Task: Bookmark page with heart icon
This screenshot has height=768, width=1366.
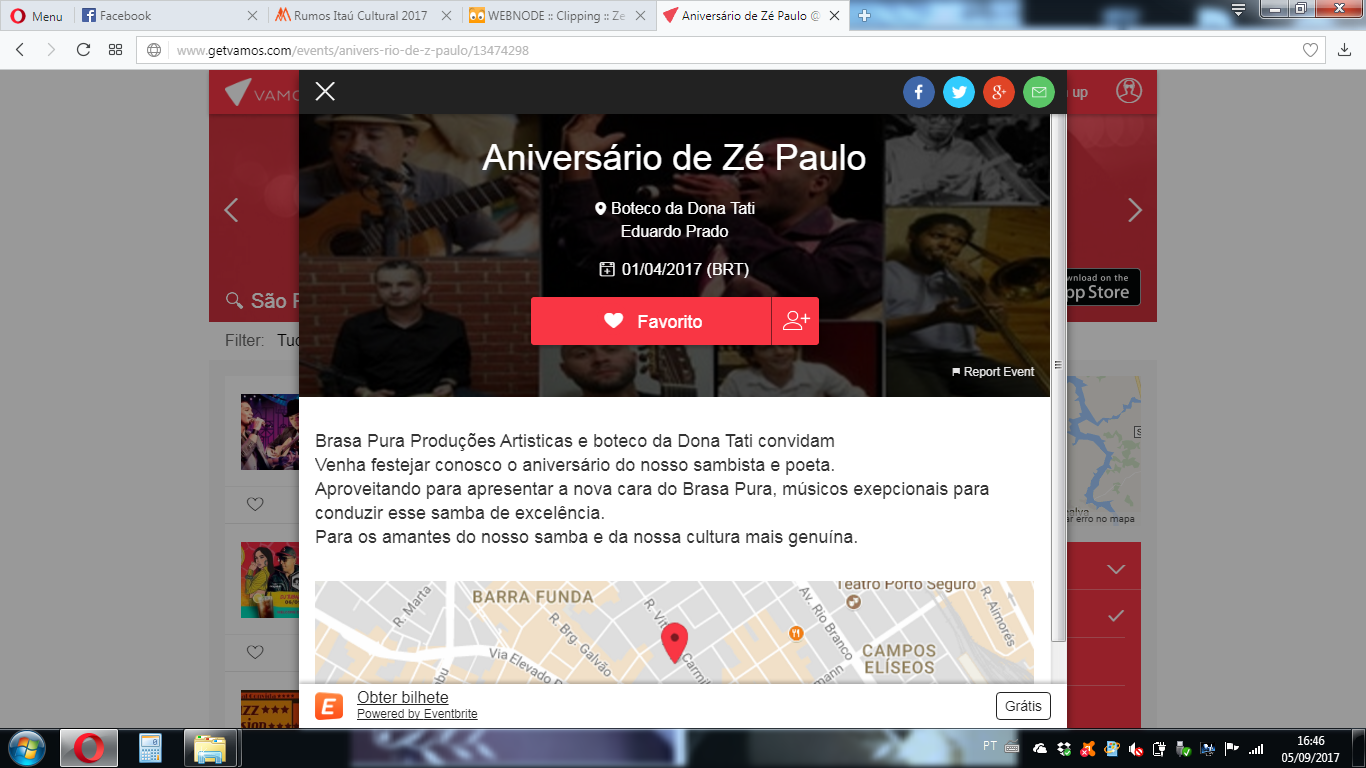Action: (x=1310, y=50)
